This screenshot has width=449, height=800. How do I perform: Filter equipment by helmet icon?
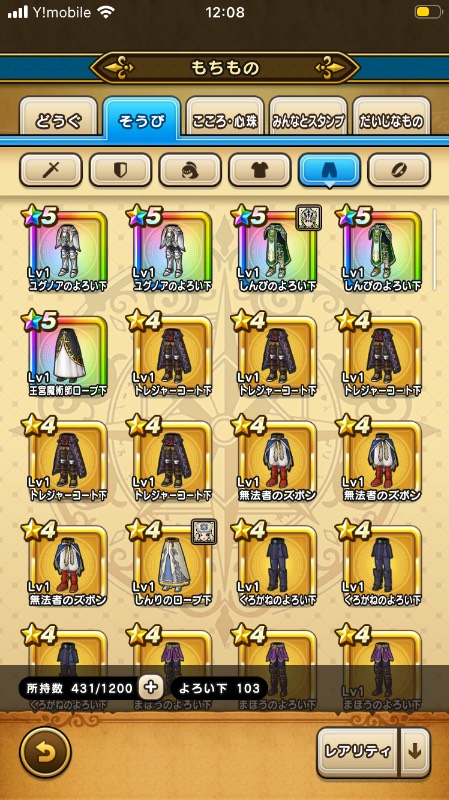(x=190, y=170)
